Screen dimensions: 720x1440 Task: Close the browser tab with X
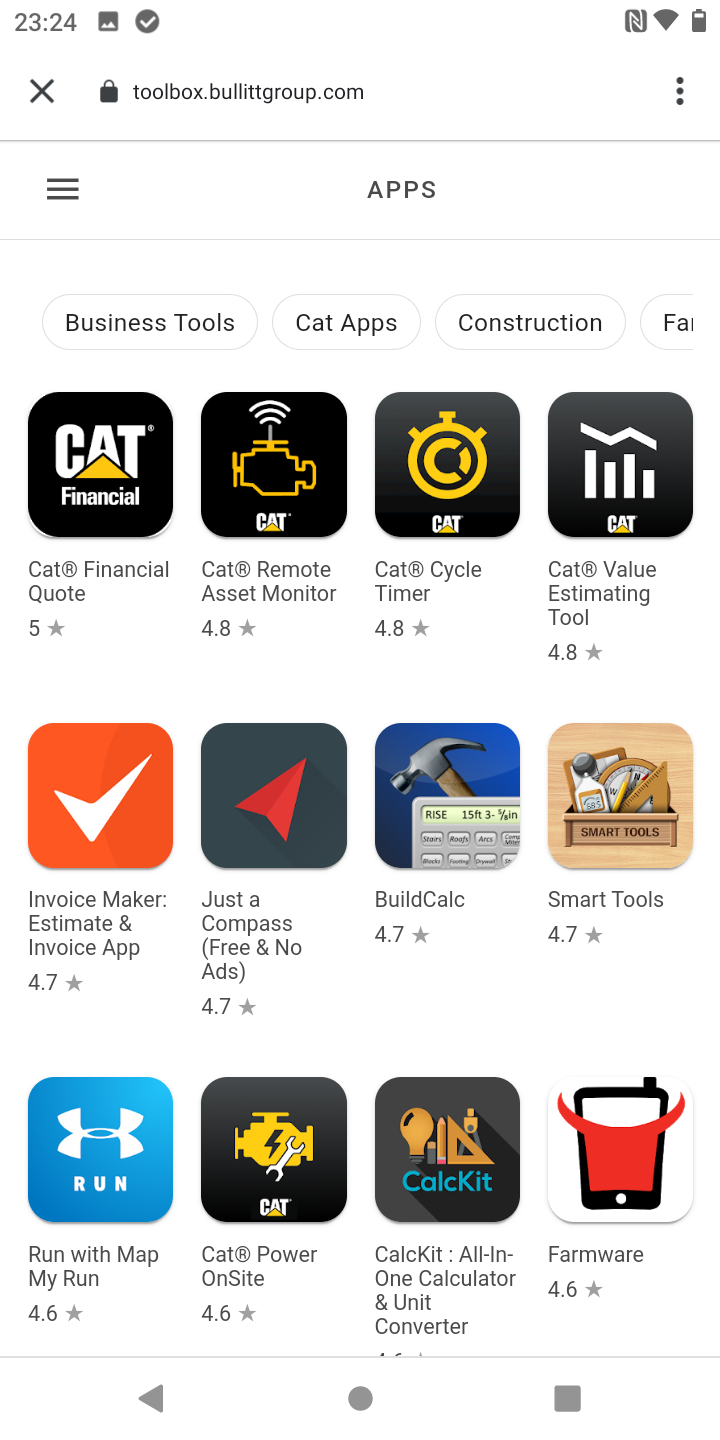(42, 92)
